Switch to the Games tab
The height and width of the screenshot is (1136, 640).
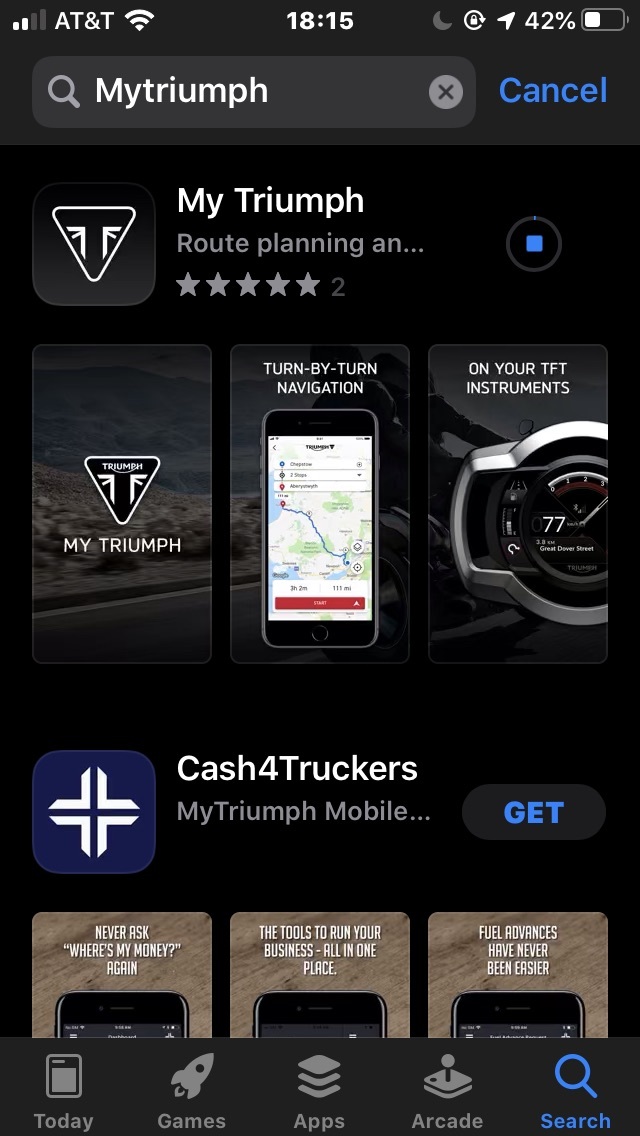(x=191, y=1092)
